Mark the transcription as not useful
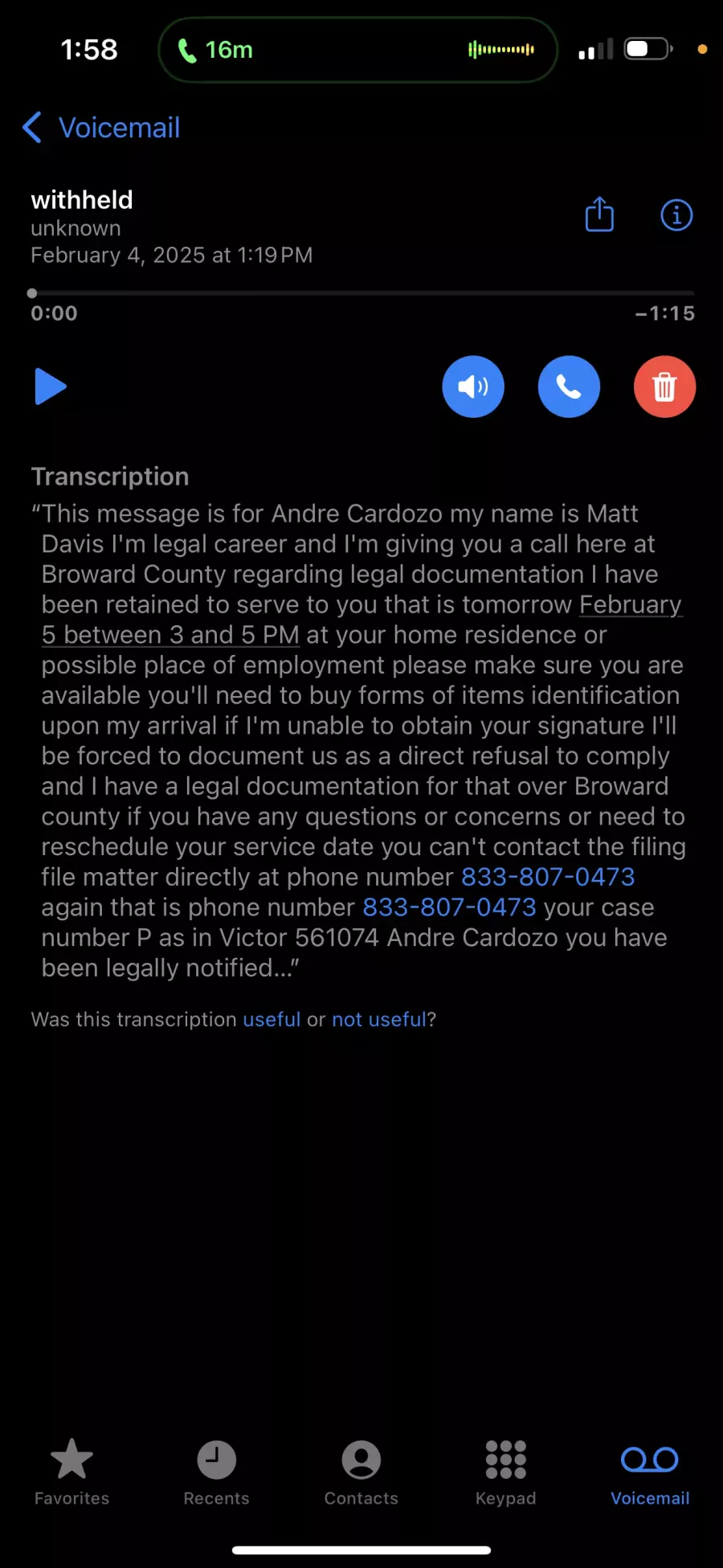Viewport: 723px width, 1568px height. click(x=379, y=1019)
